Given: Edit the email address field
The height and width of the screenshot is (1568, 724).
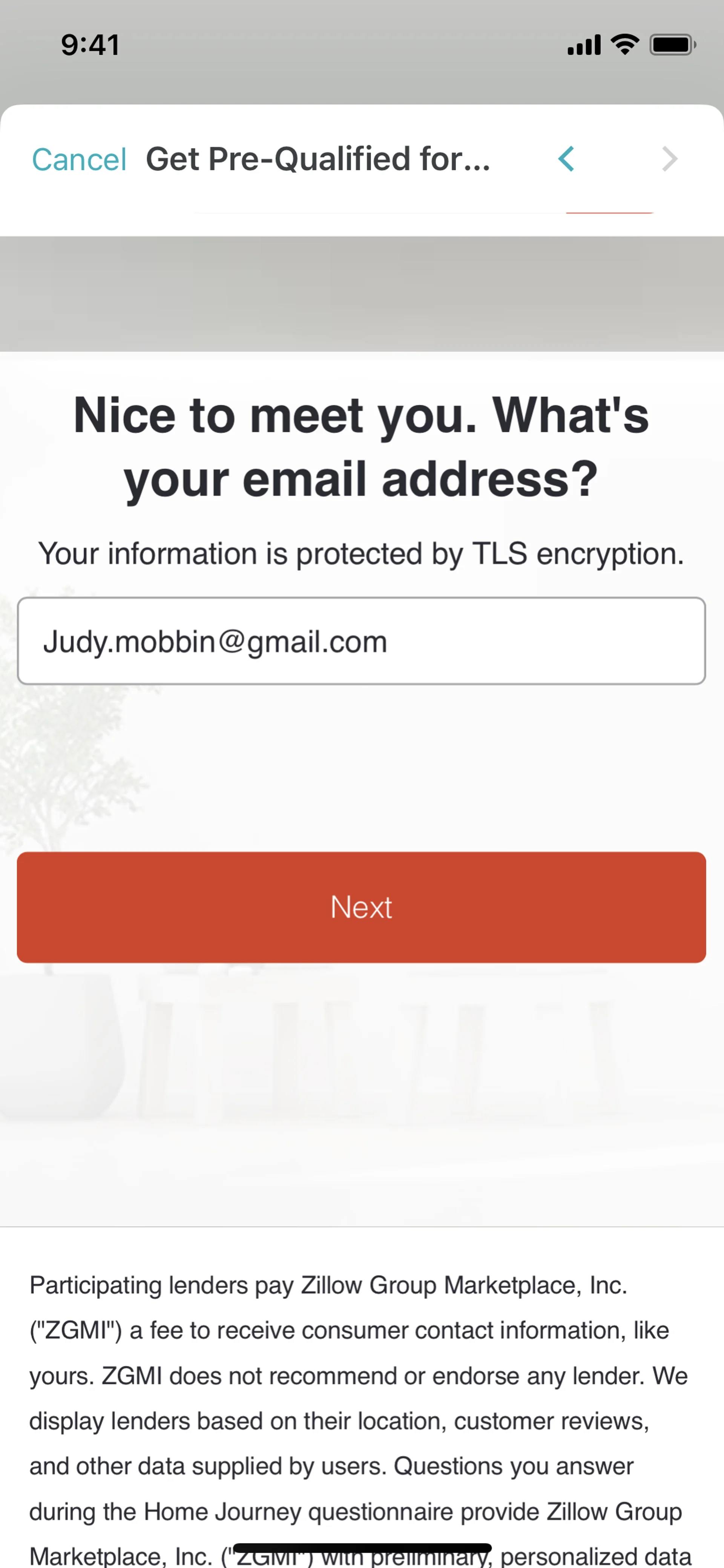Looking at the screenshot, I should (361, 642).
